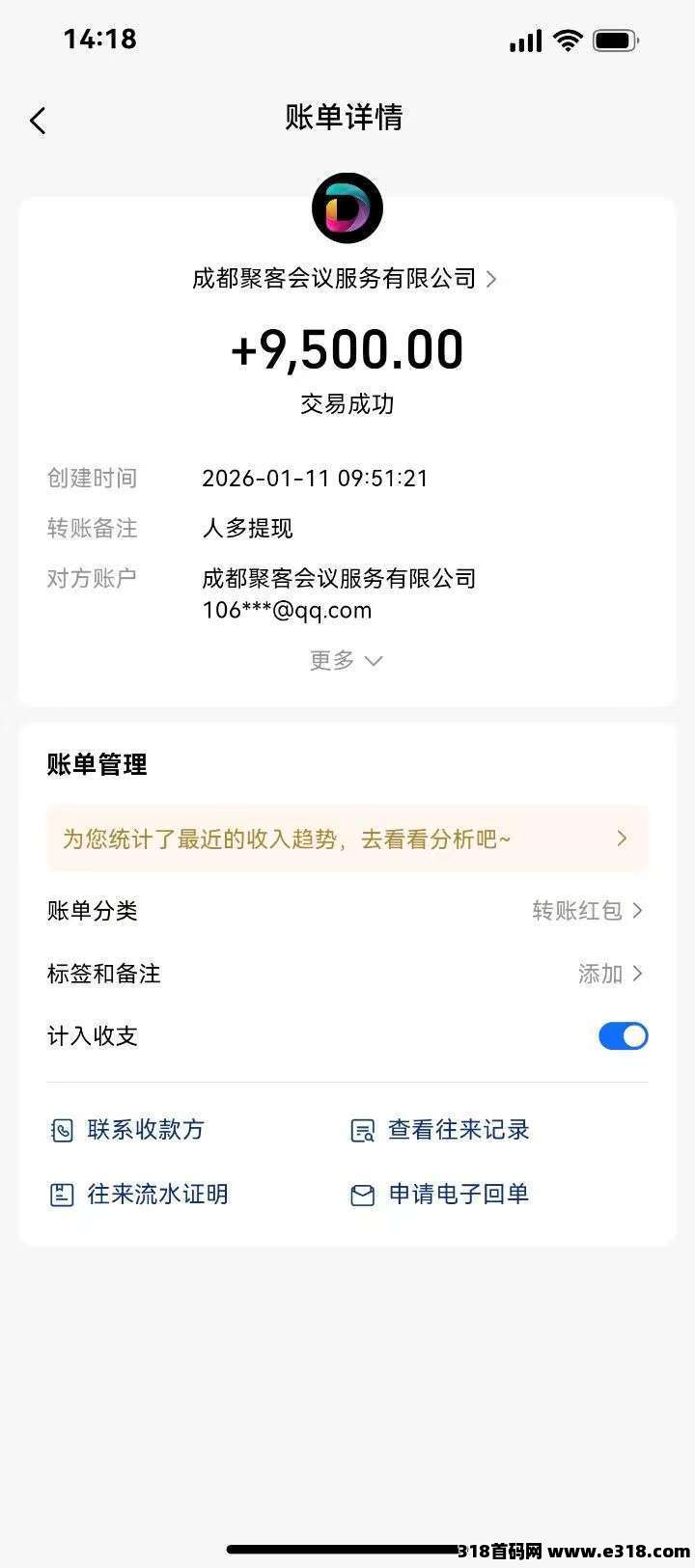Open the income trend analysis banner
The width and height of the screenshot is (695, 1568).
point(347,839)
